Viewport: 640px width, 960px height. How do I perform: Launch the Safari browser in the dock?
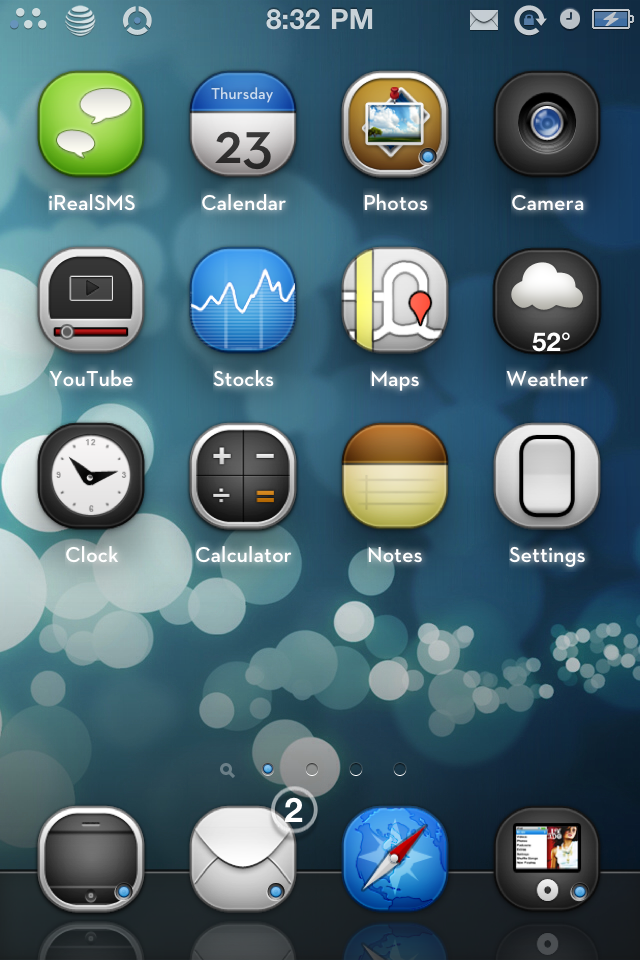coord(395,858)
